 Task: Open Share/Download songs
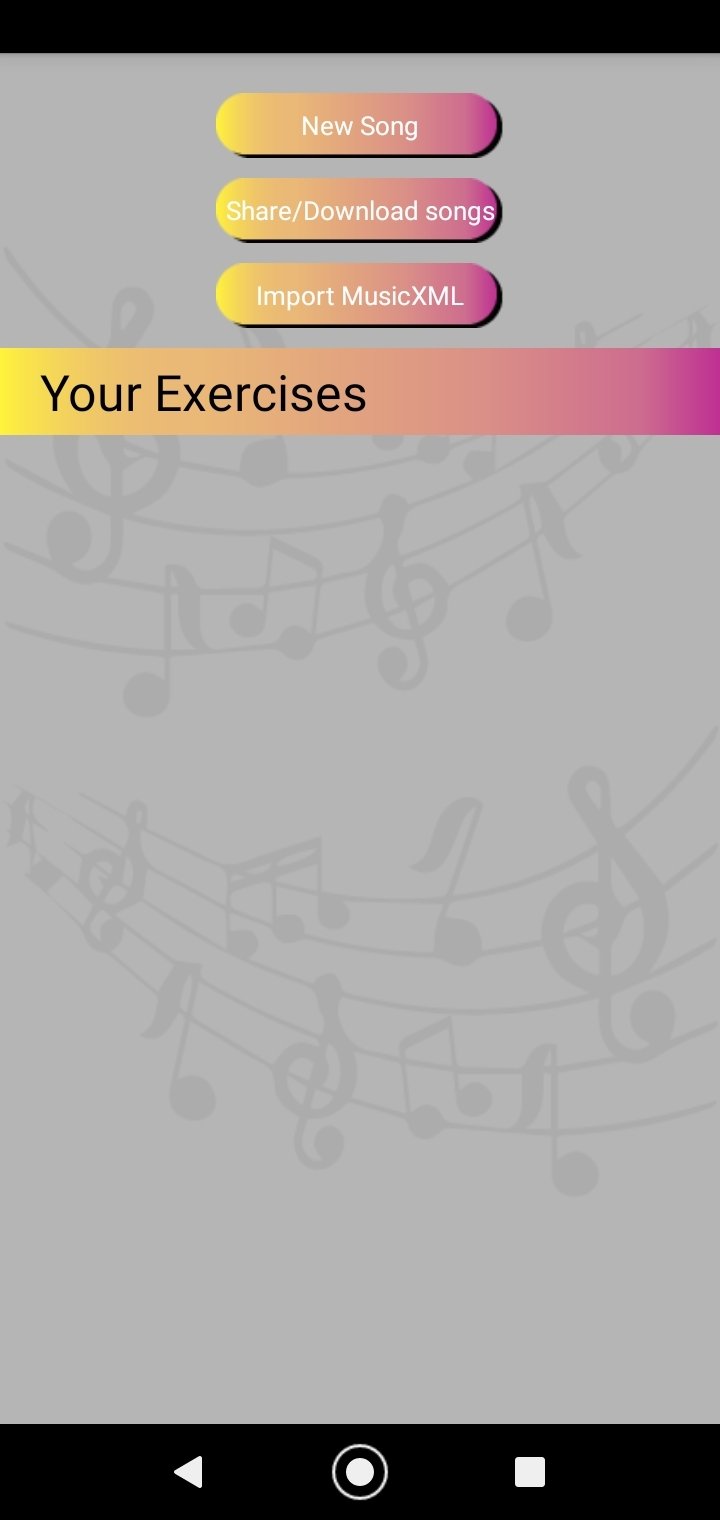(358, 210)
